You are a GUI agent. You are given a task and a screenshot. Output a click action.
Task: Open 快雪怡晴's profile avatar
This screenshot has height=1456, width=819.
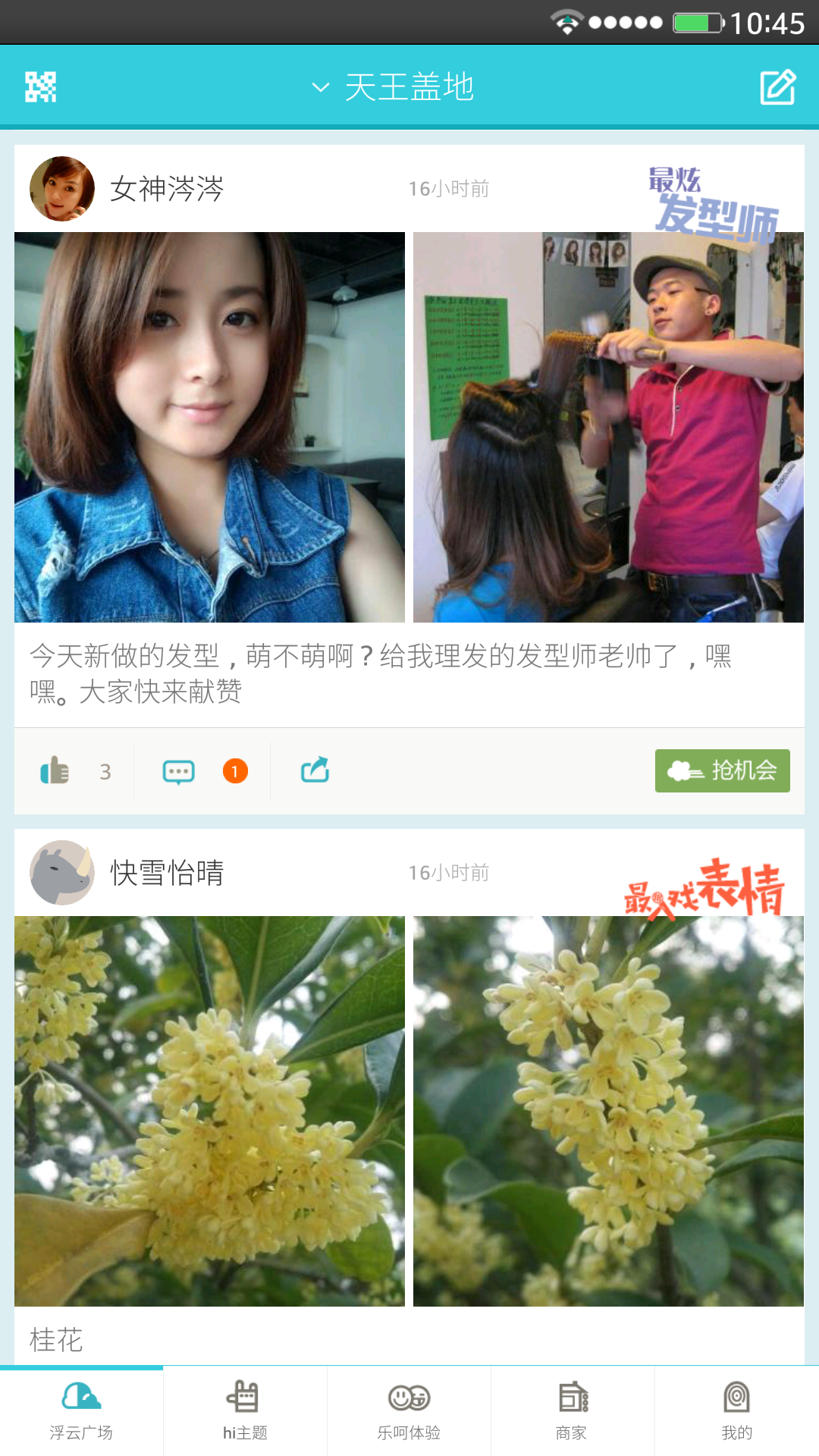(x=62, y=873)
